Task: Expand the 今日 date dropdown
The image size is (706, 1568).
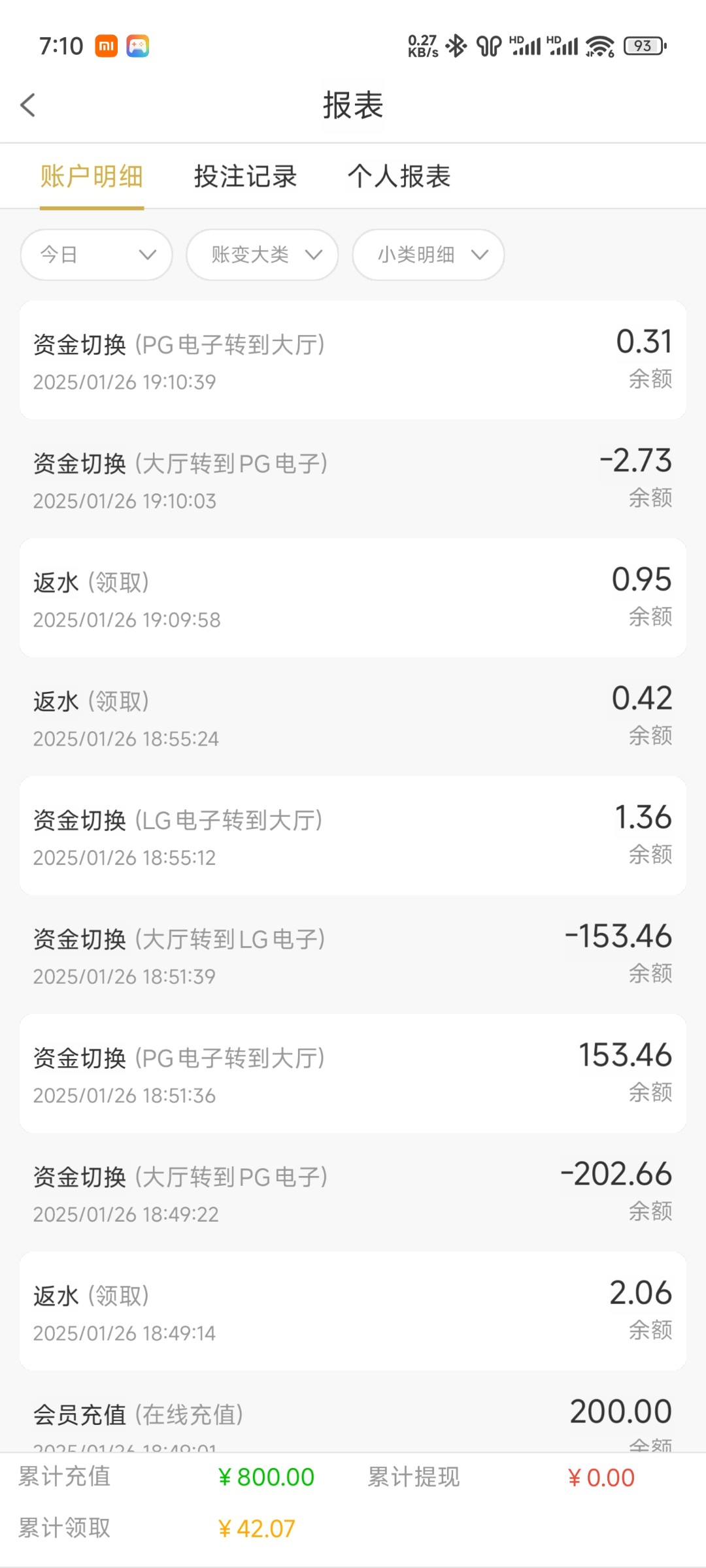Action: [x=97, y=255]
